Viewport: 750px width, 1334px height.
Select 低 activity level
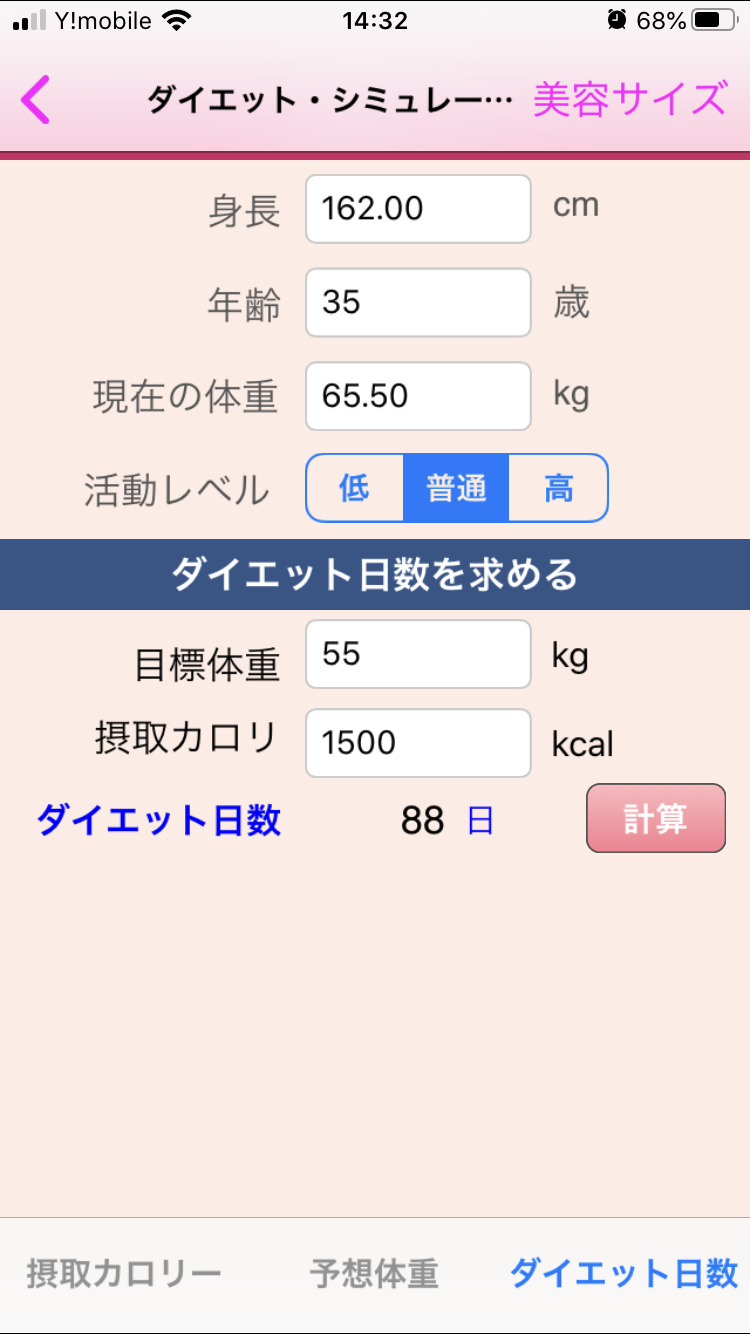pos(355,488)
